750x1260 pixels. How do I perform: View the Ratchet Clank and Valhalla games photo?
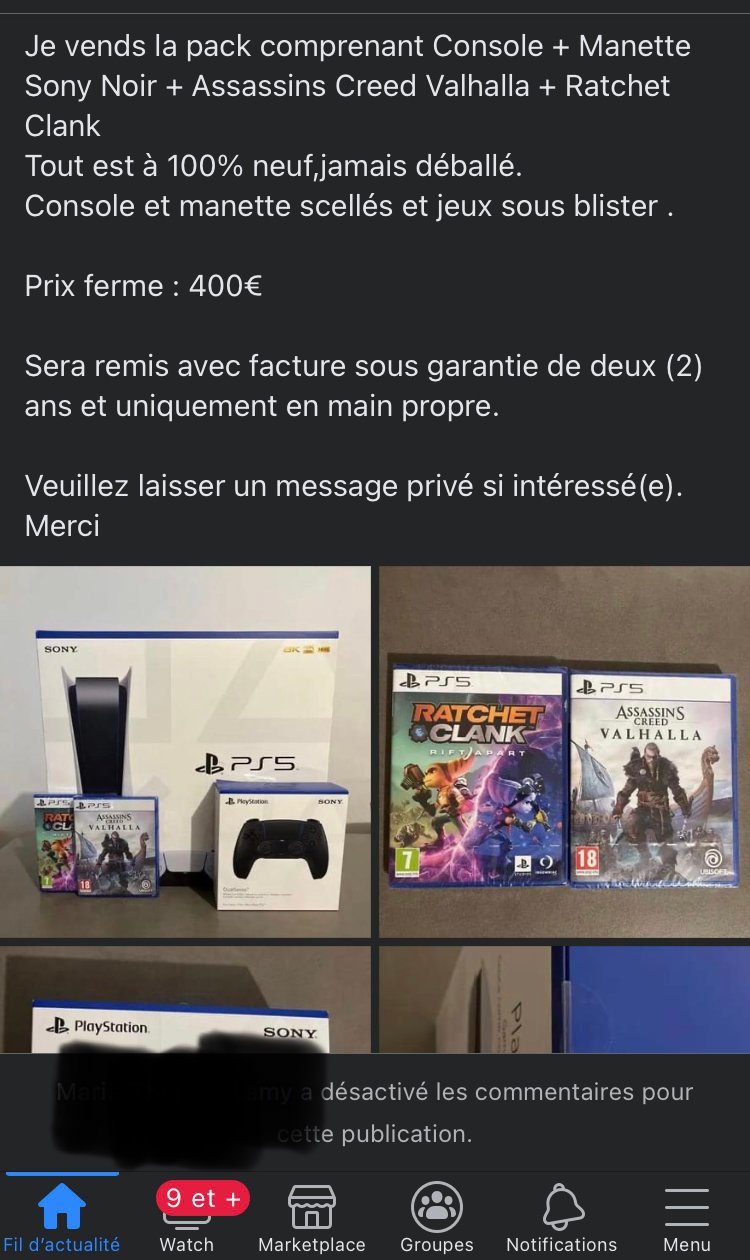coord(564,752)
